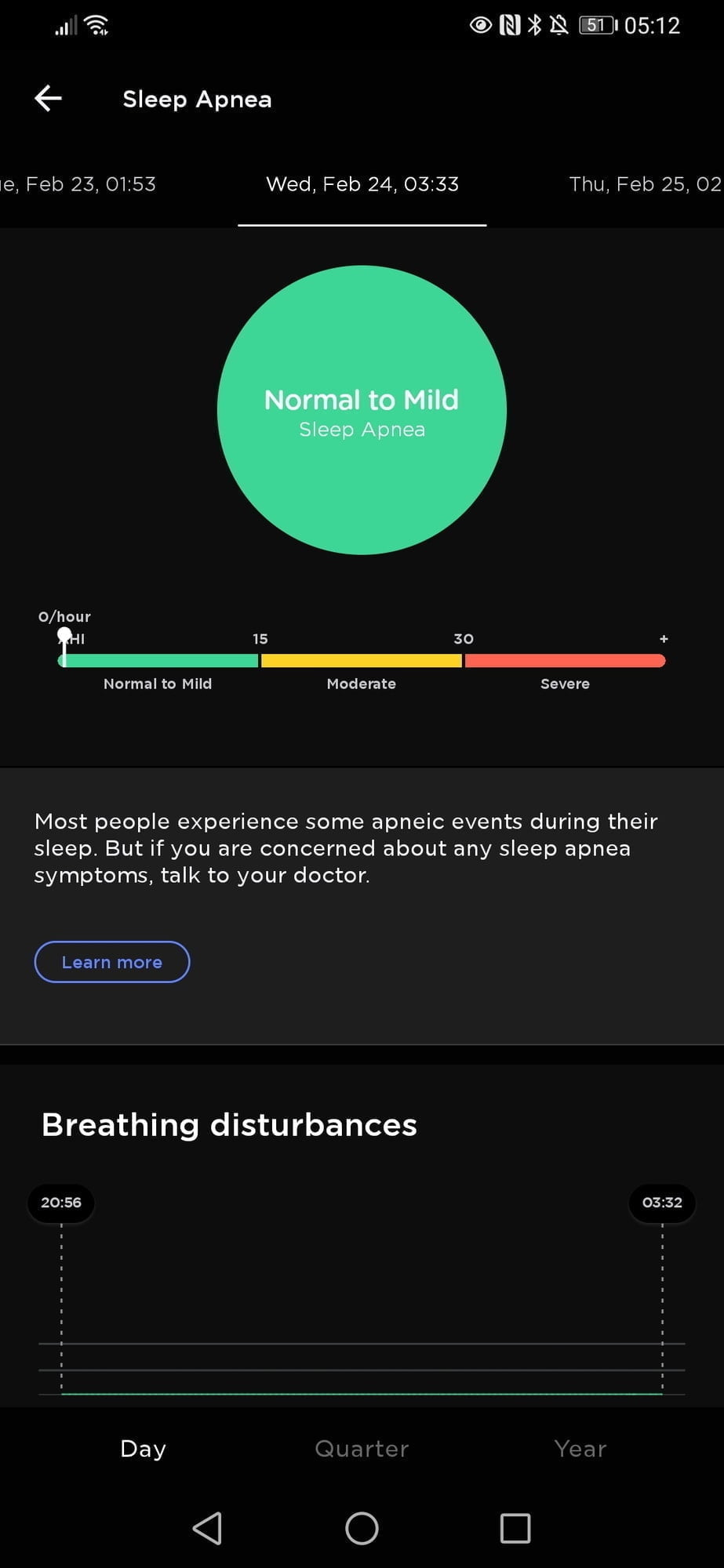The image size is (724, 1568).
Task: Select the Day view tab
Action: (144, 1449)
